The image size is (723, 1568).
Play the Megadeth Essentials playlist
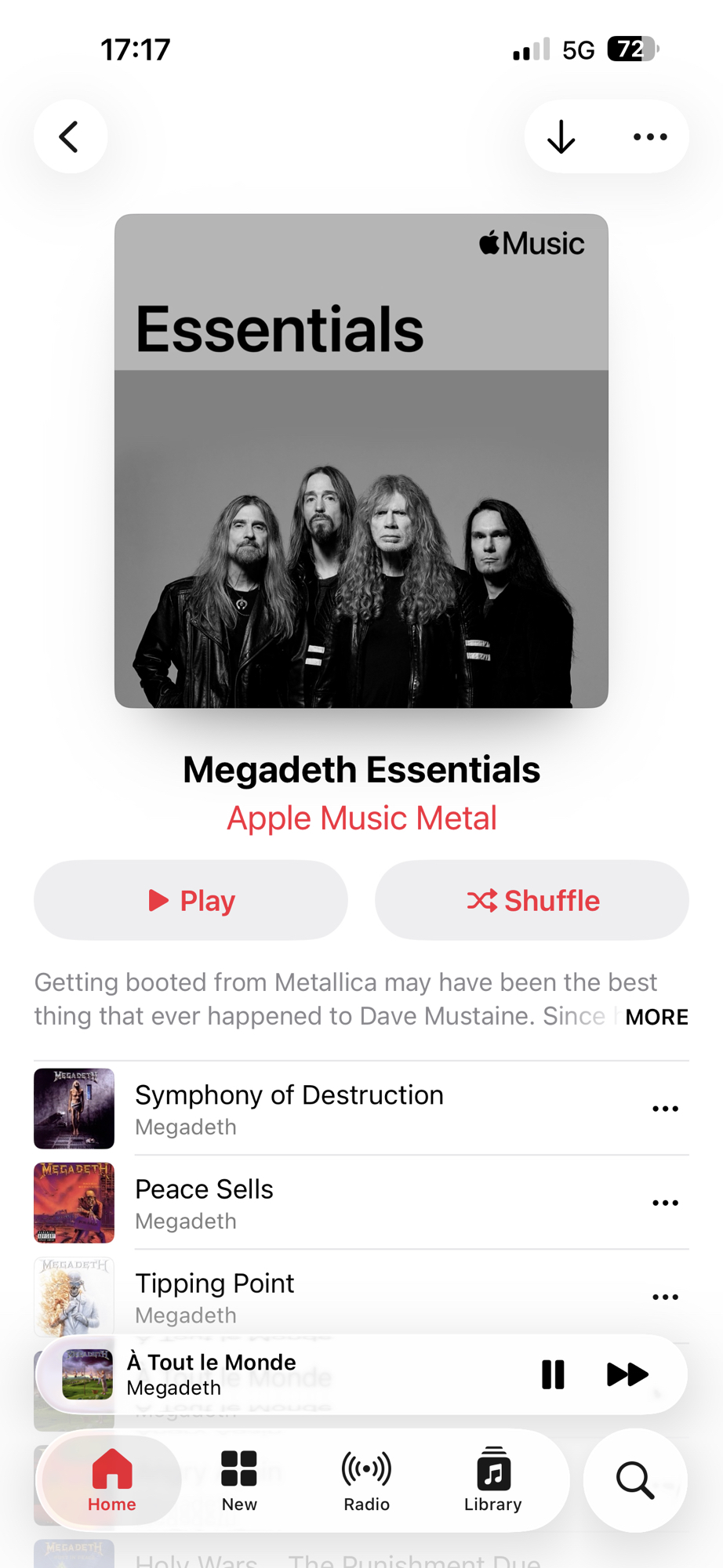coord(191,900)
